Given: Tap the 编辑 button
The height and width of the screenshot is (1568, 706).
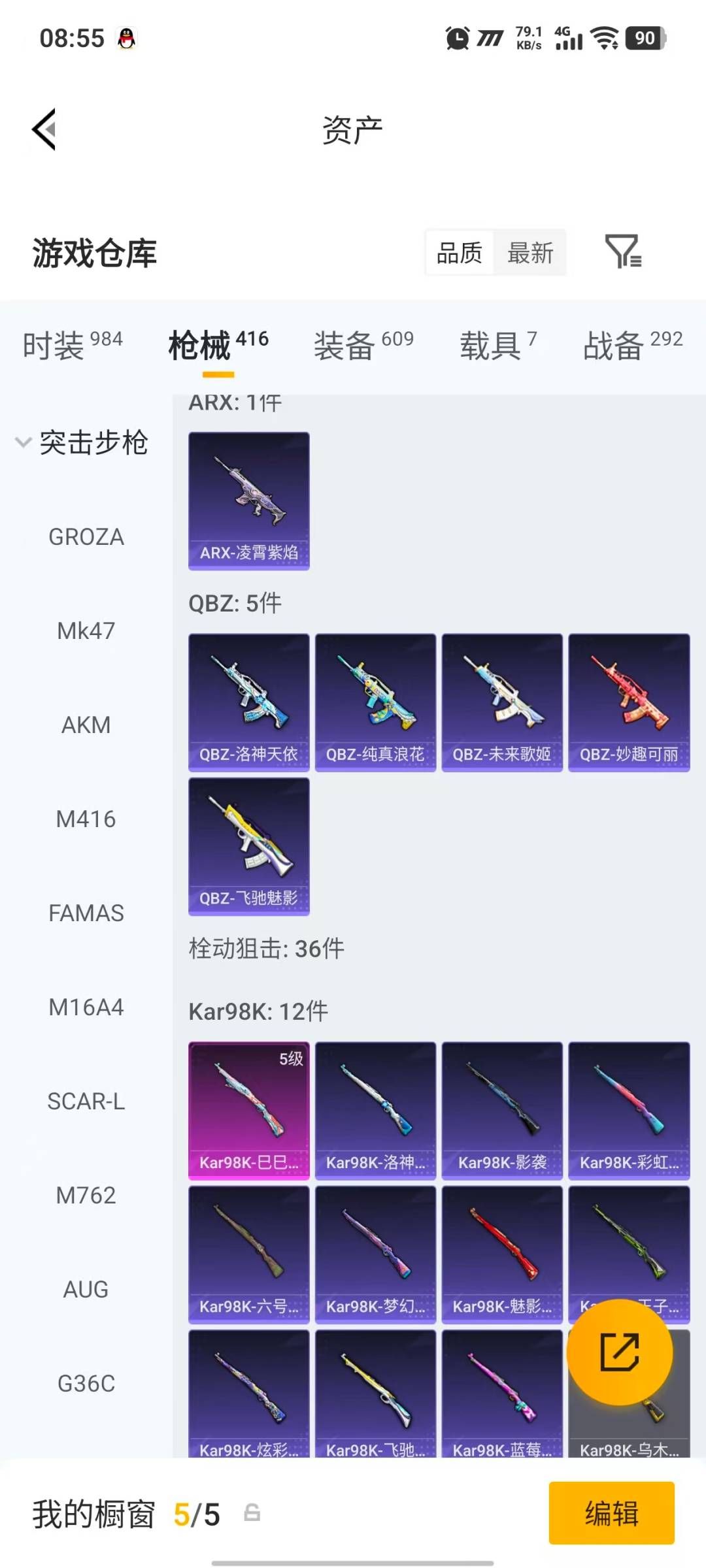Looking at the screenshot, I should [612, 1513].
